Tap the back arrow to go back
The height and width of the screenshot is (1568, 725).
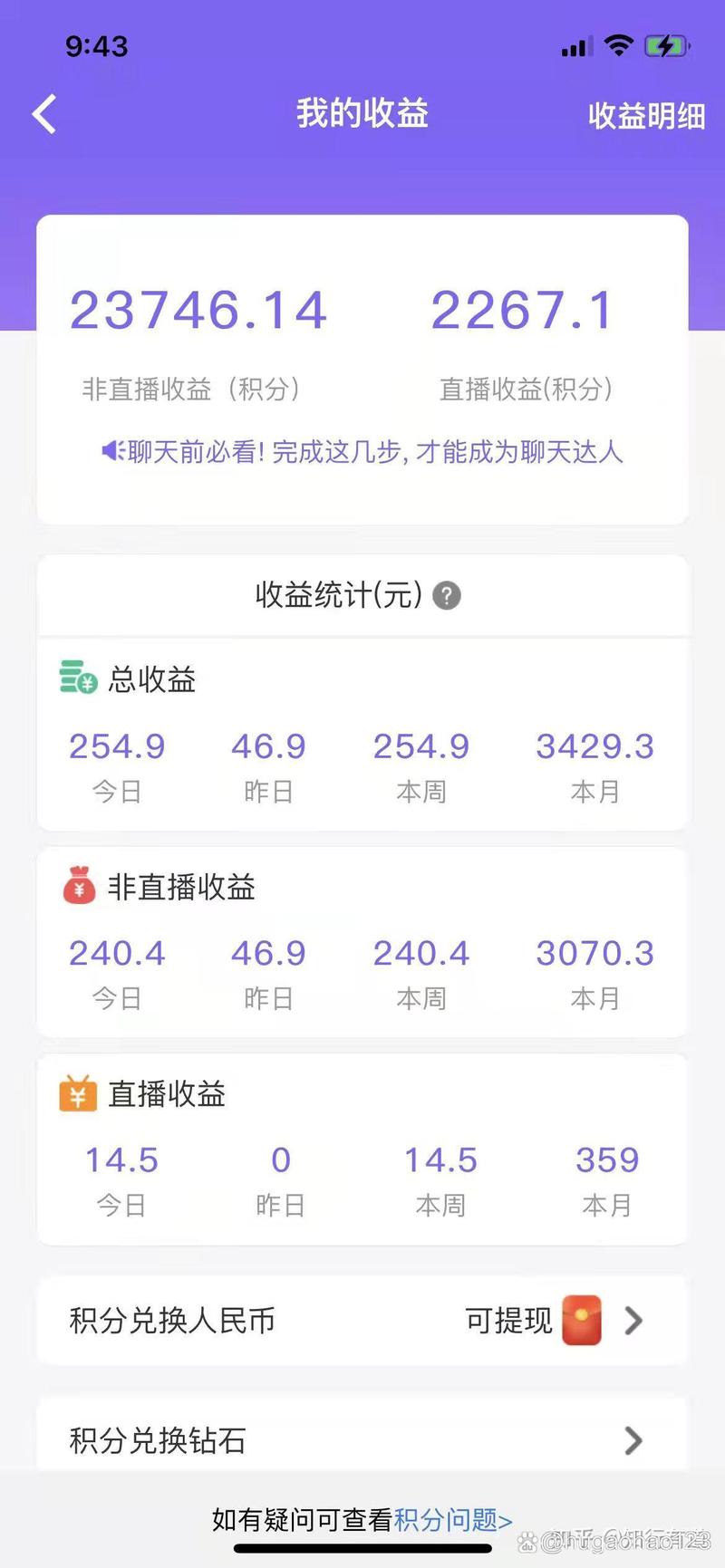pos(43,111)
